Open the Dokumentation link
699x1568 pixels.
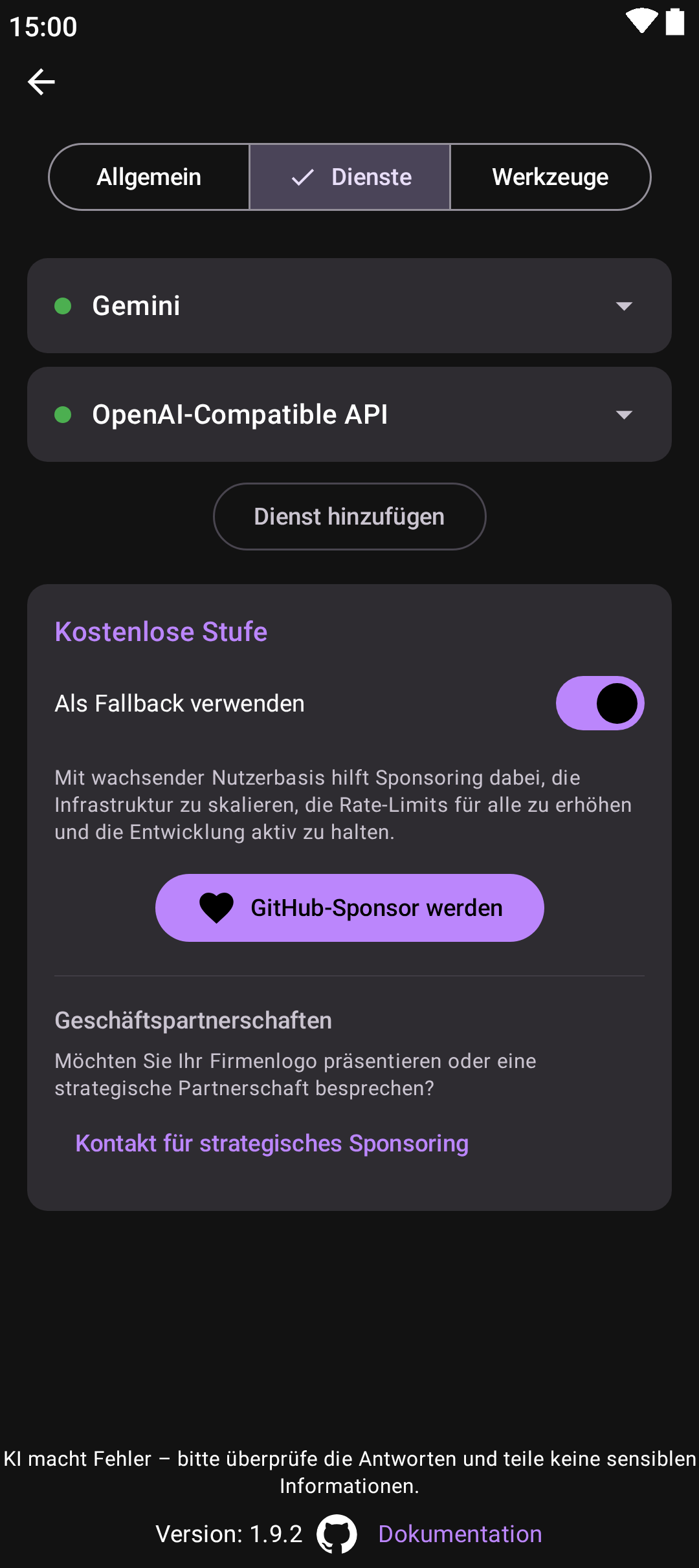point(460,1534)
